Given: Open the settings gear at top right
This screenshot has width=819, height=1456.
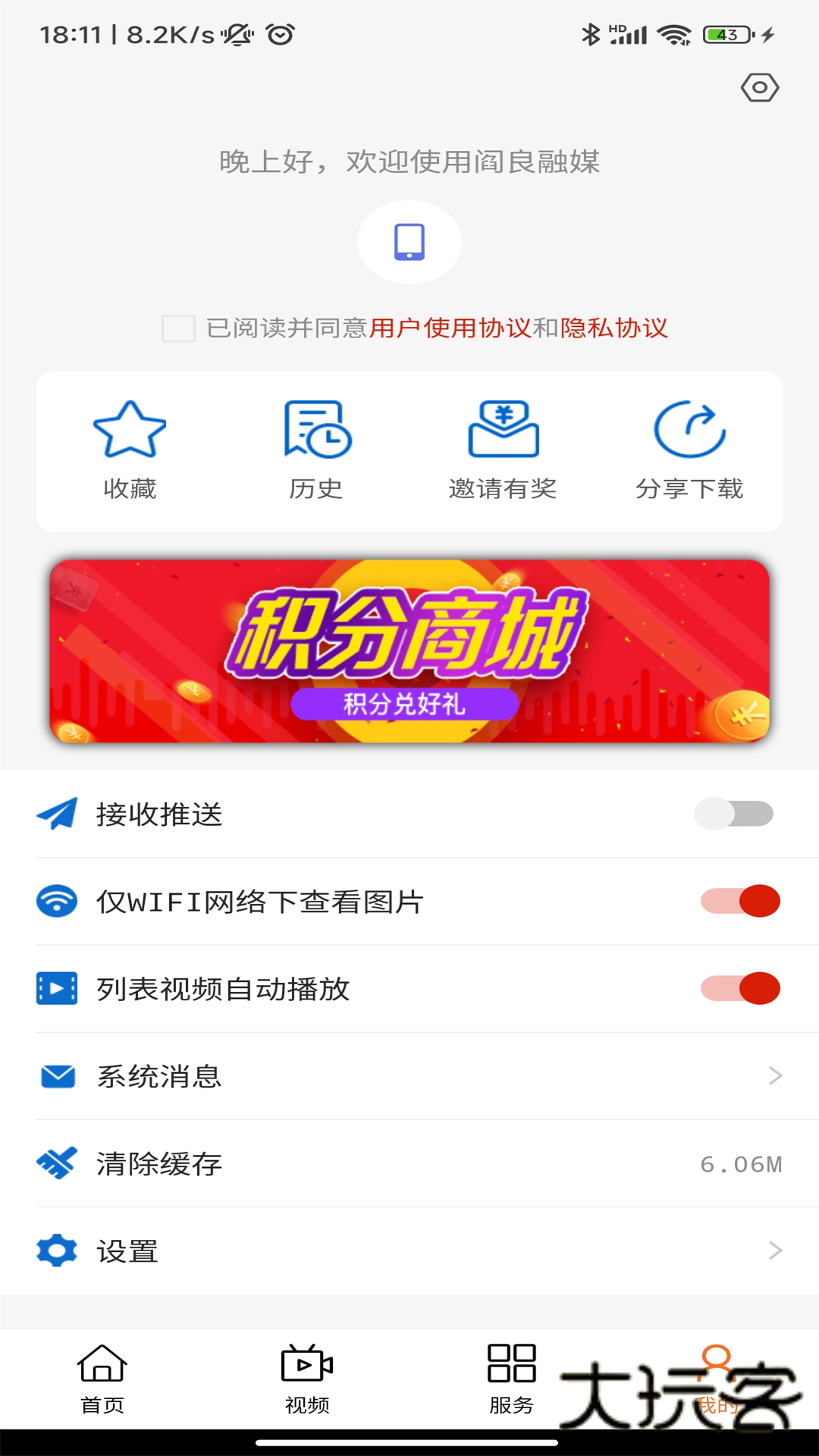Looking at the screenshot, I should [761, 87].
